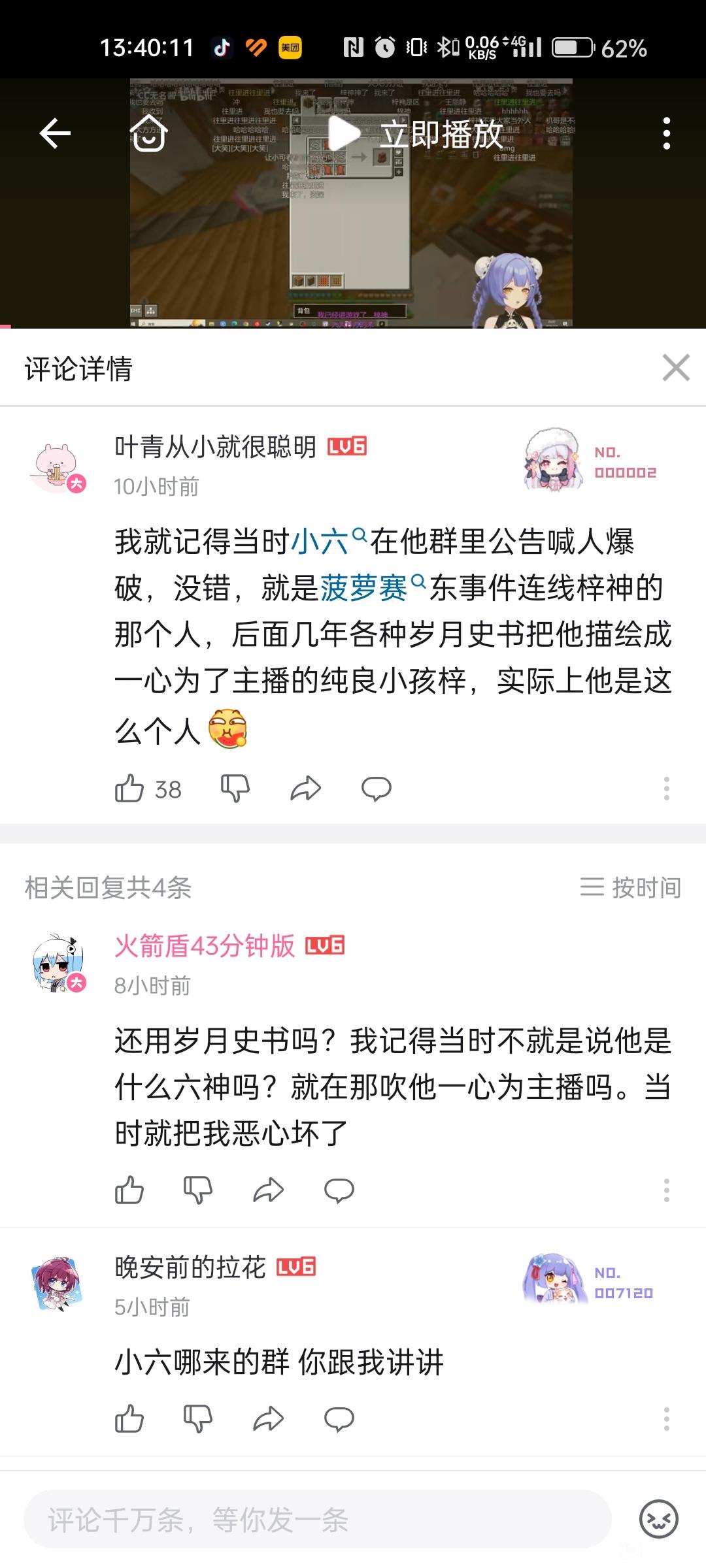Tap the comment box 评论千万条
Screen dimensions: 706x1568
tap(318, 1519)
